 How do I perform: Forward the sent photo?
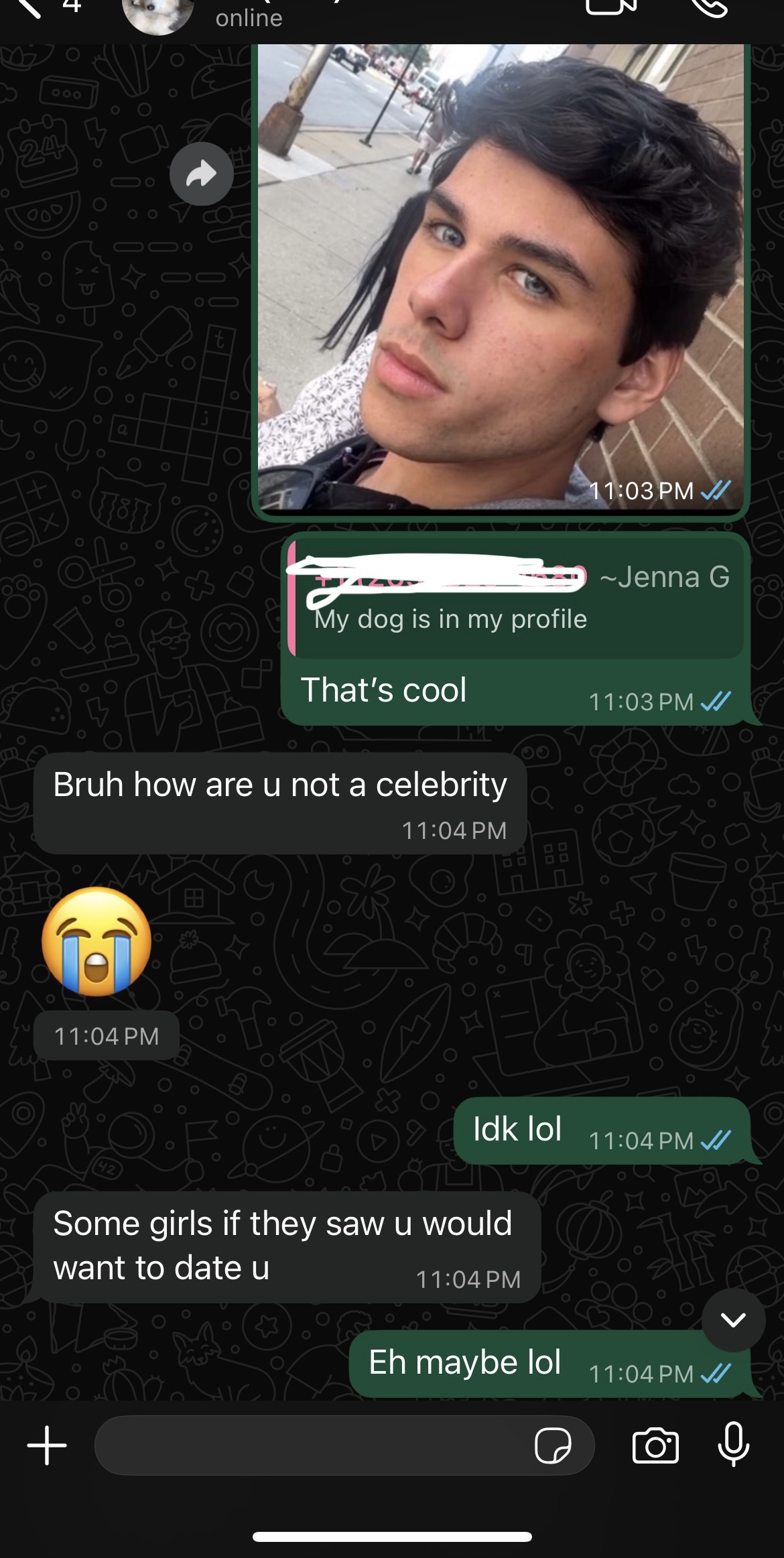pyautogui.click(x=202, y=174)
